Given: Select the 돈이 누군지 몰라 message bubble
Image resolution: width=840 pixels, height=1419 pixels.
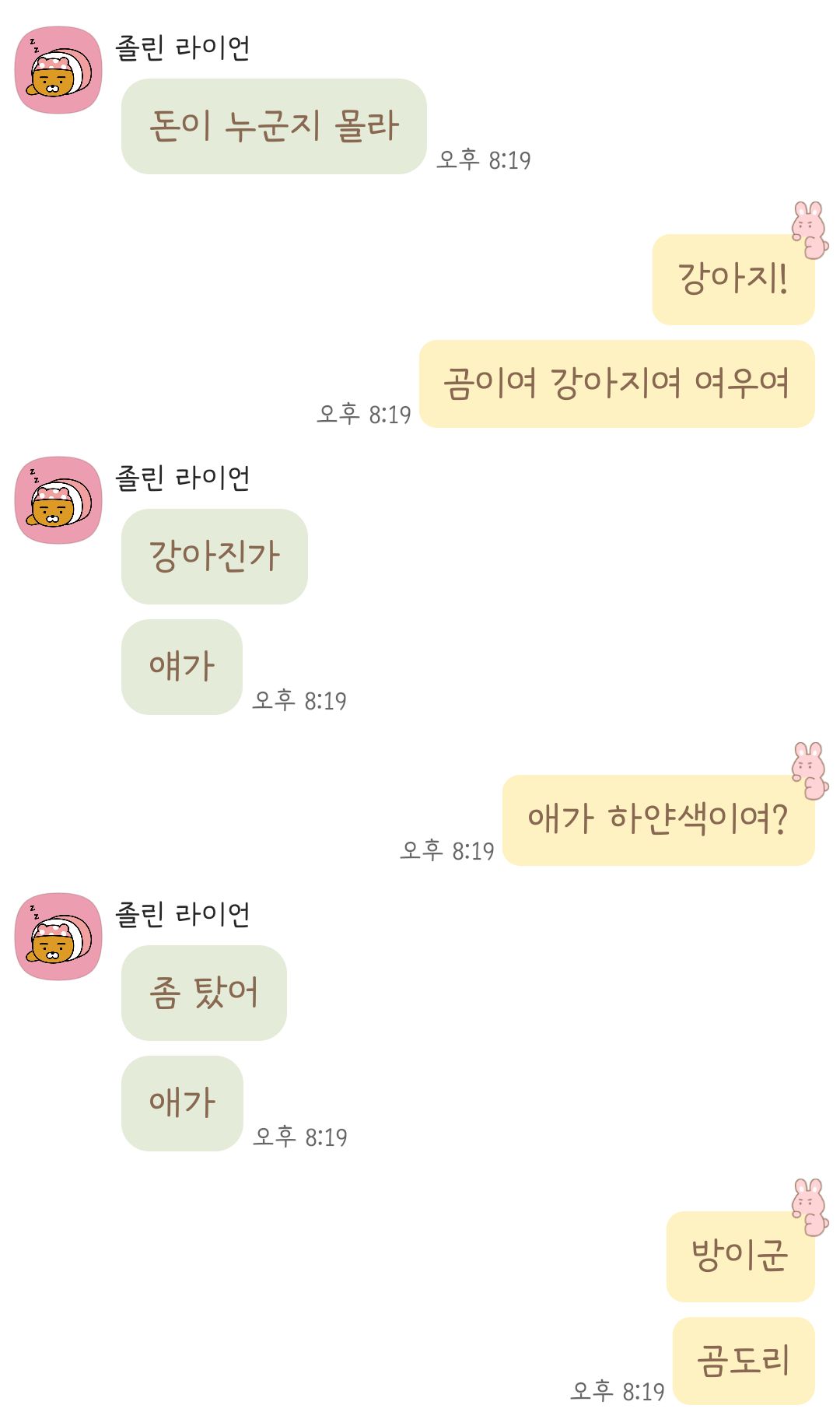Looking at the screenshot, I should (275, 128).
